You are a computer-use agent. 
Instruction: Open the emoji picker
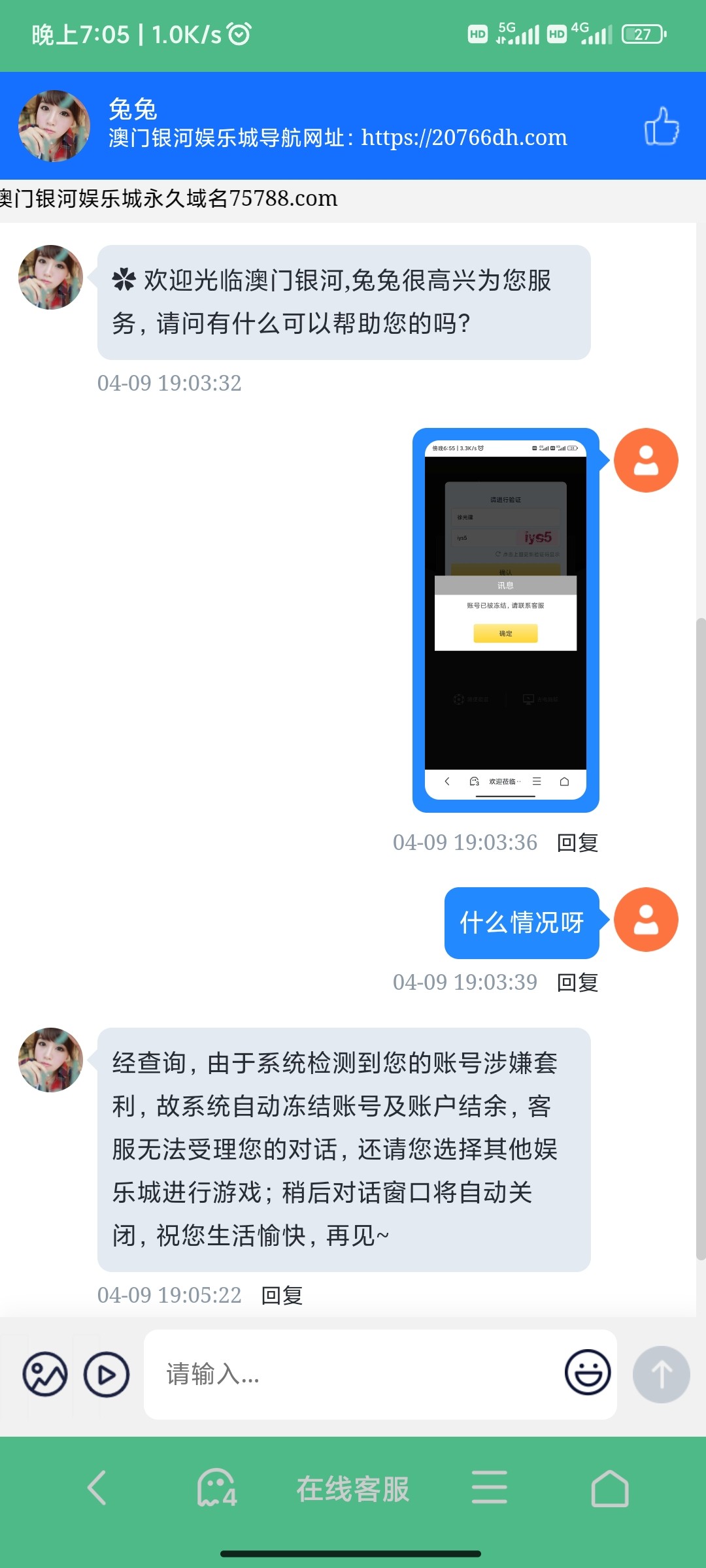[587, 1373]
